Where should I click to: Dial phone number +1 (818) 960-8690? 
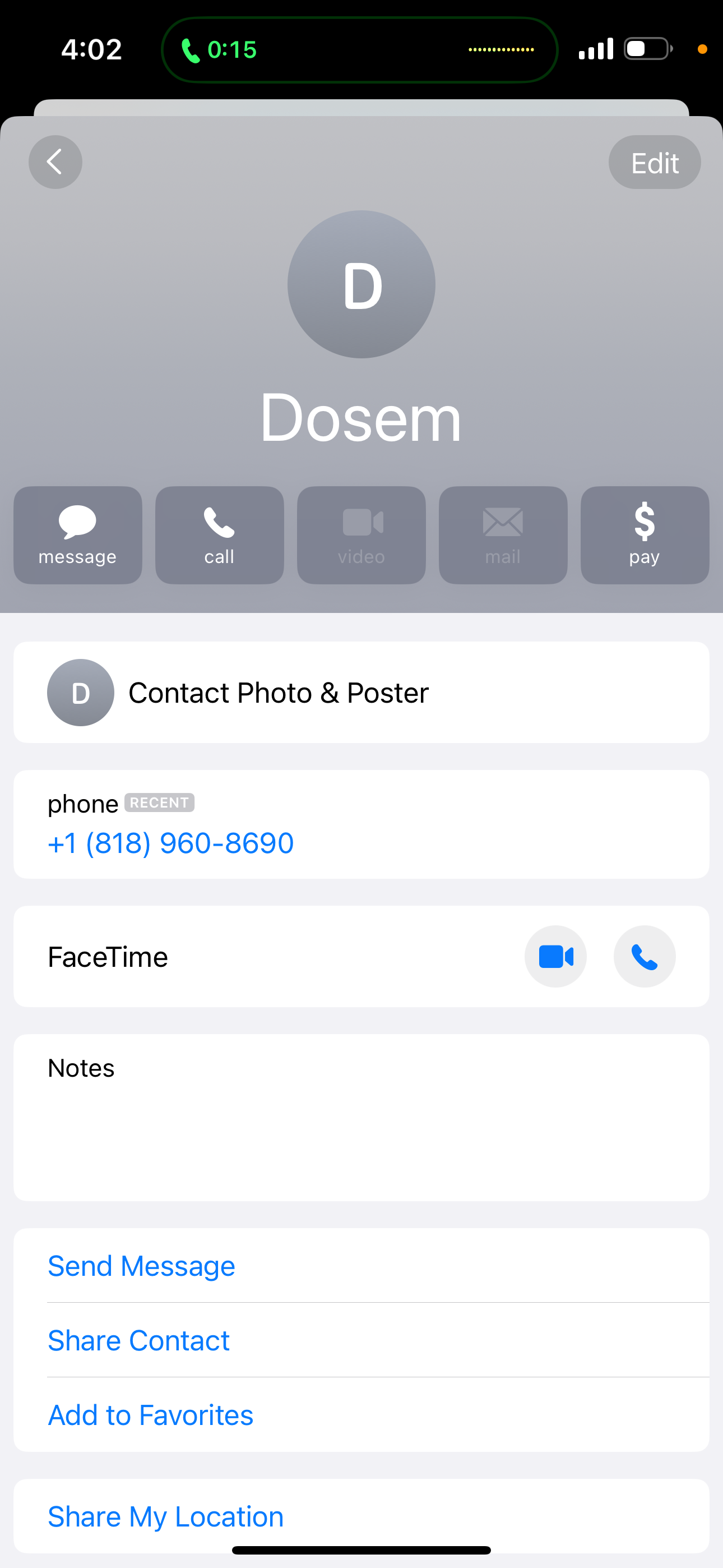[171, 843]
